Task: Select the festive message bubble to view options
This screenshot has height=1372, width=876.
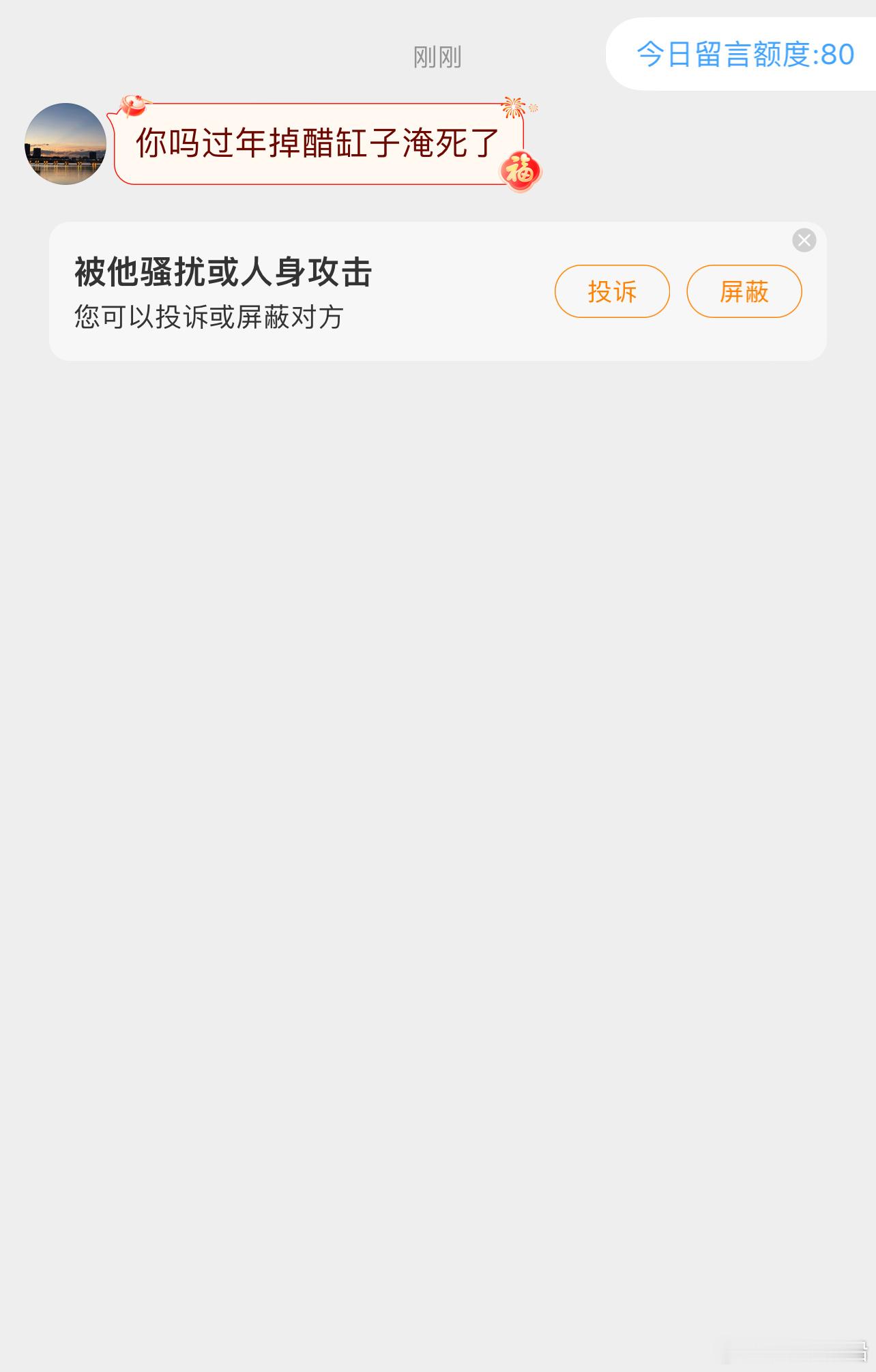Action: click(314, 145)
